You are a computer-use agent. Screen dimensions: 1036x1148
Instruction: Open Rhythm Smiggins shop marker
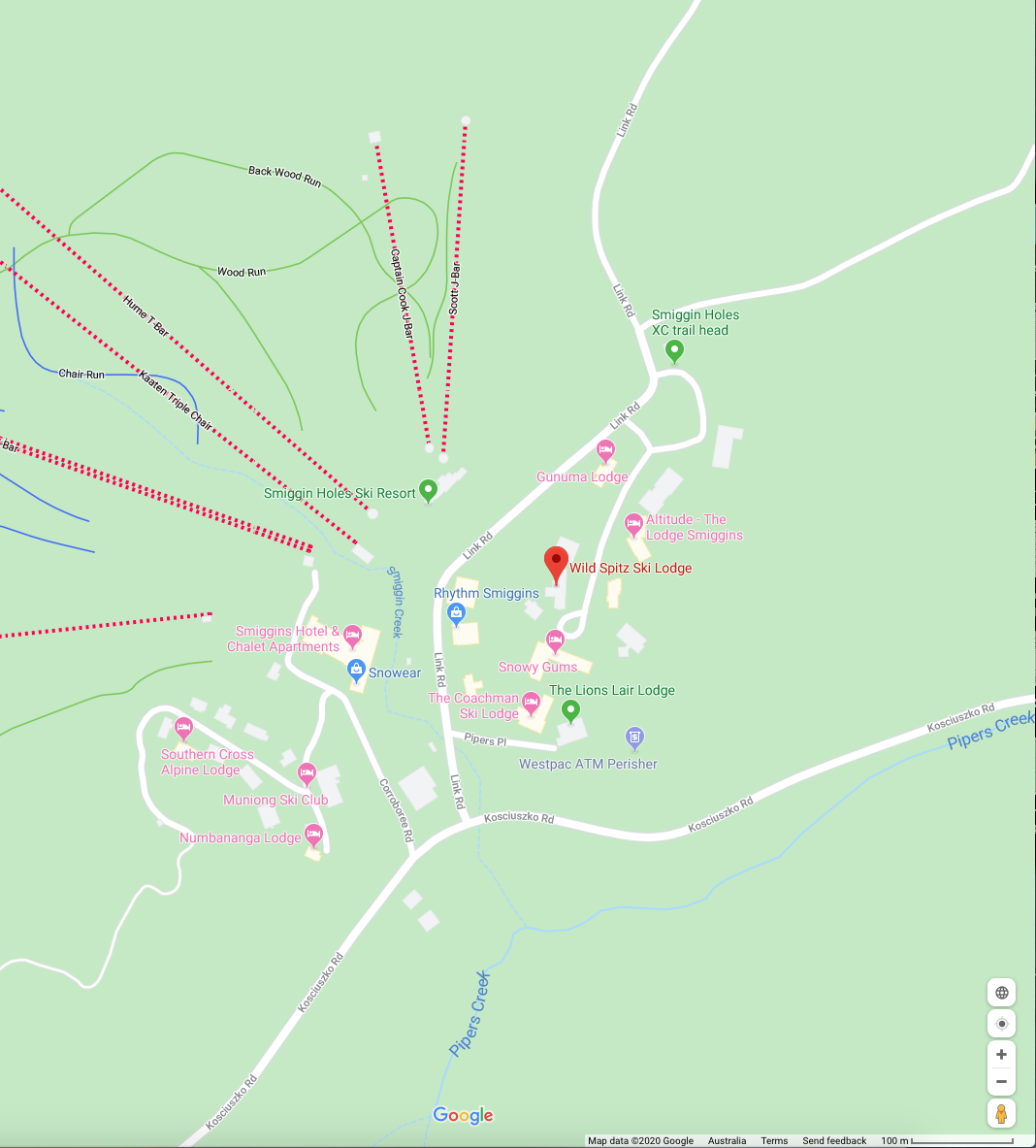tap(457, 612)
